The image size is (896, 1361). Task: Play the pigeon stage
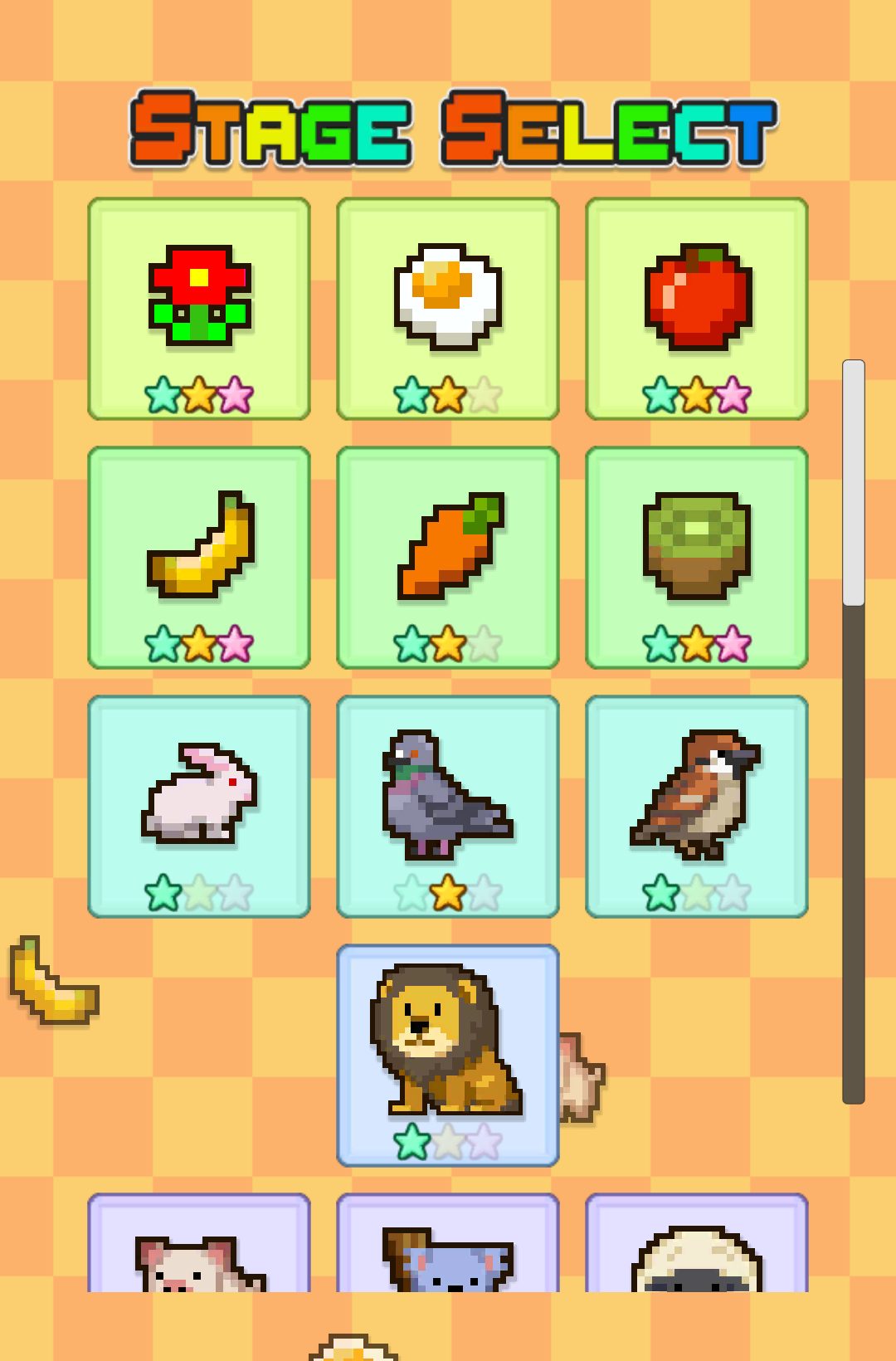(x=448, y=807)
